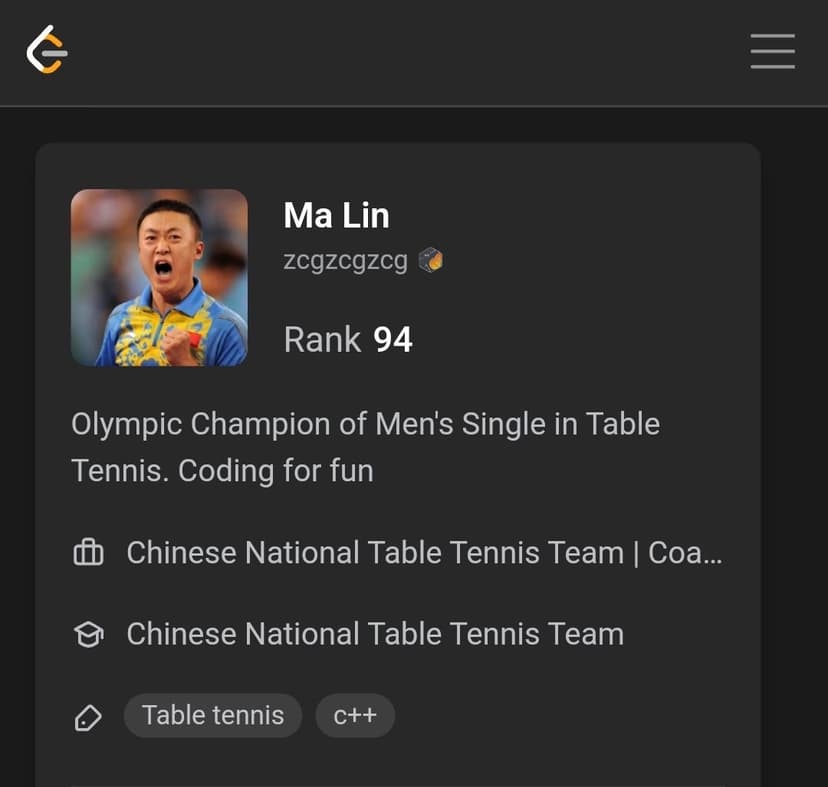Viewport: 828px width, 787px height.
Task: Tap the c++ skill tag
Action: (x=355, y=716)
